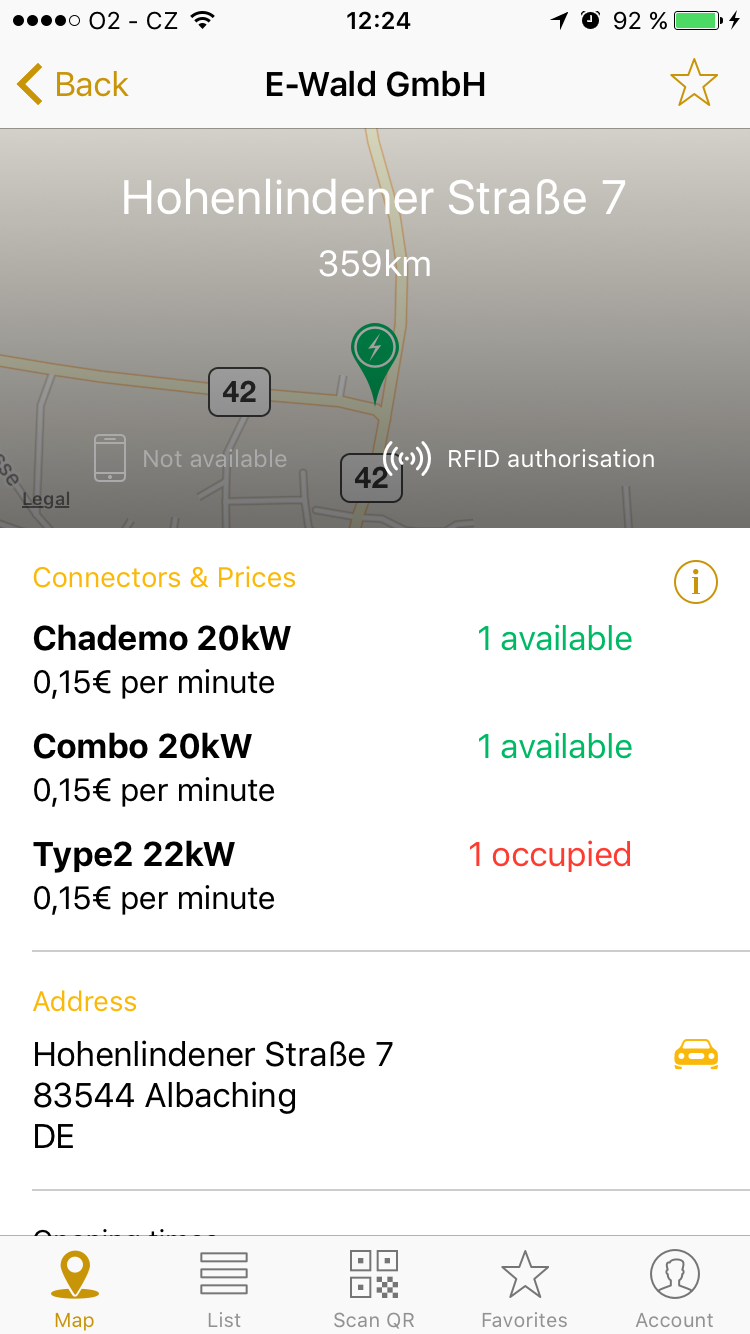Switch to the Map tab
The image size is (750, 1334).
point(74,1289)
